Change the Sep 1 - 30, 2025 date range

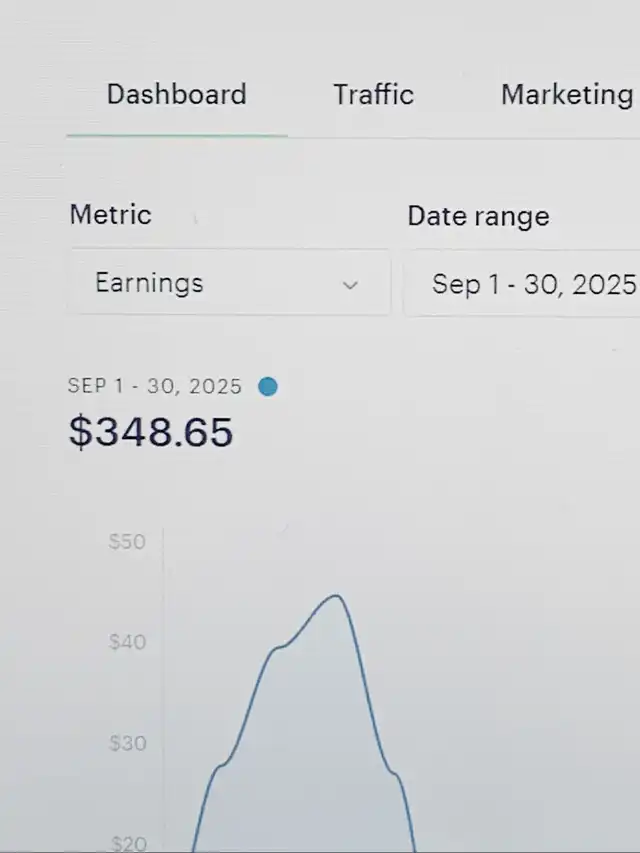530,285
